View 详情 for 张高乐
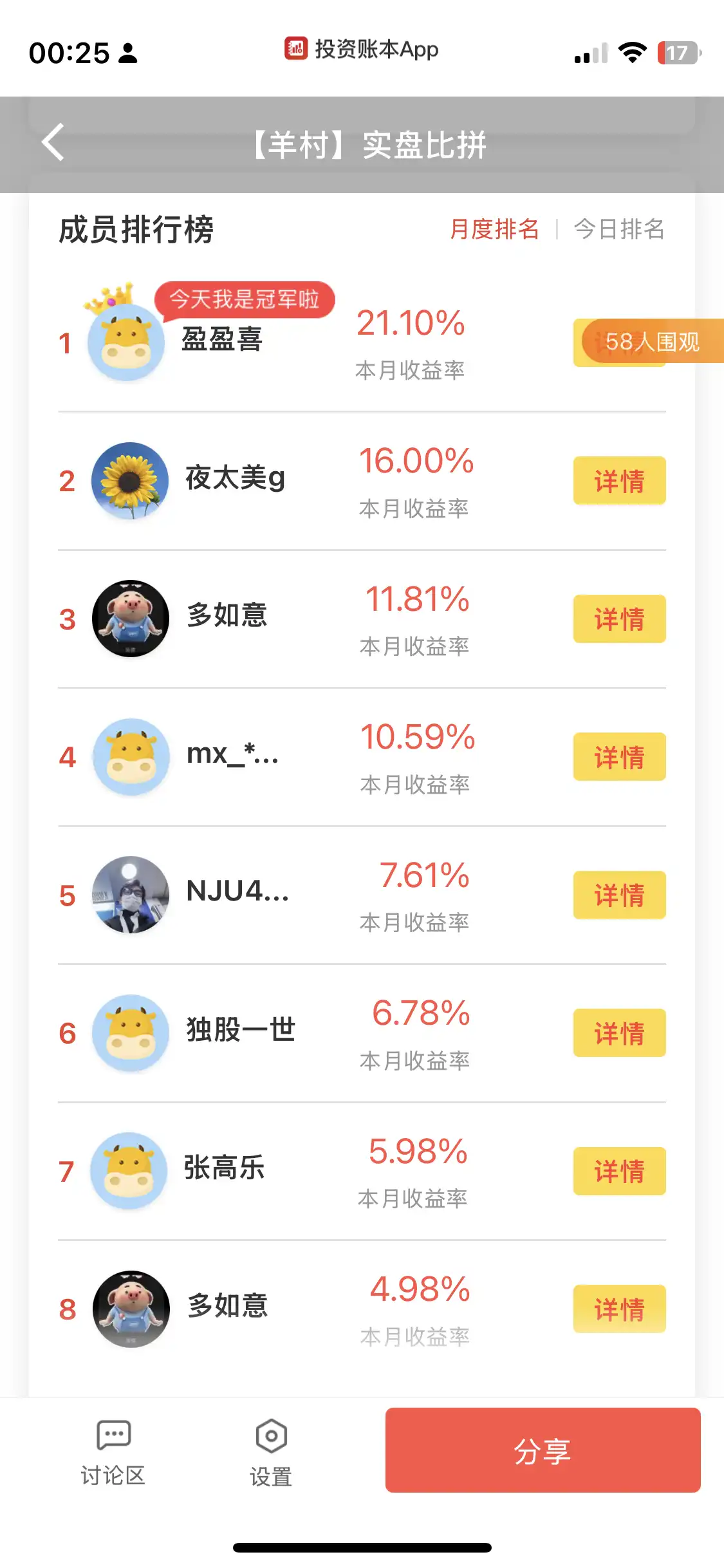Viewport: 724px width, 1568px height. pos(619,1171)
